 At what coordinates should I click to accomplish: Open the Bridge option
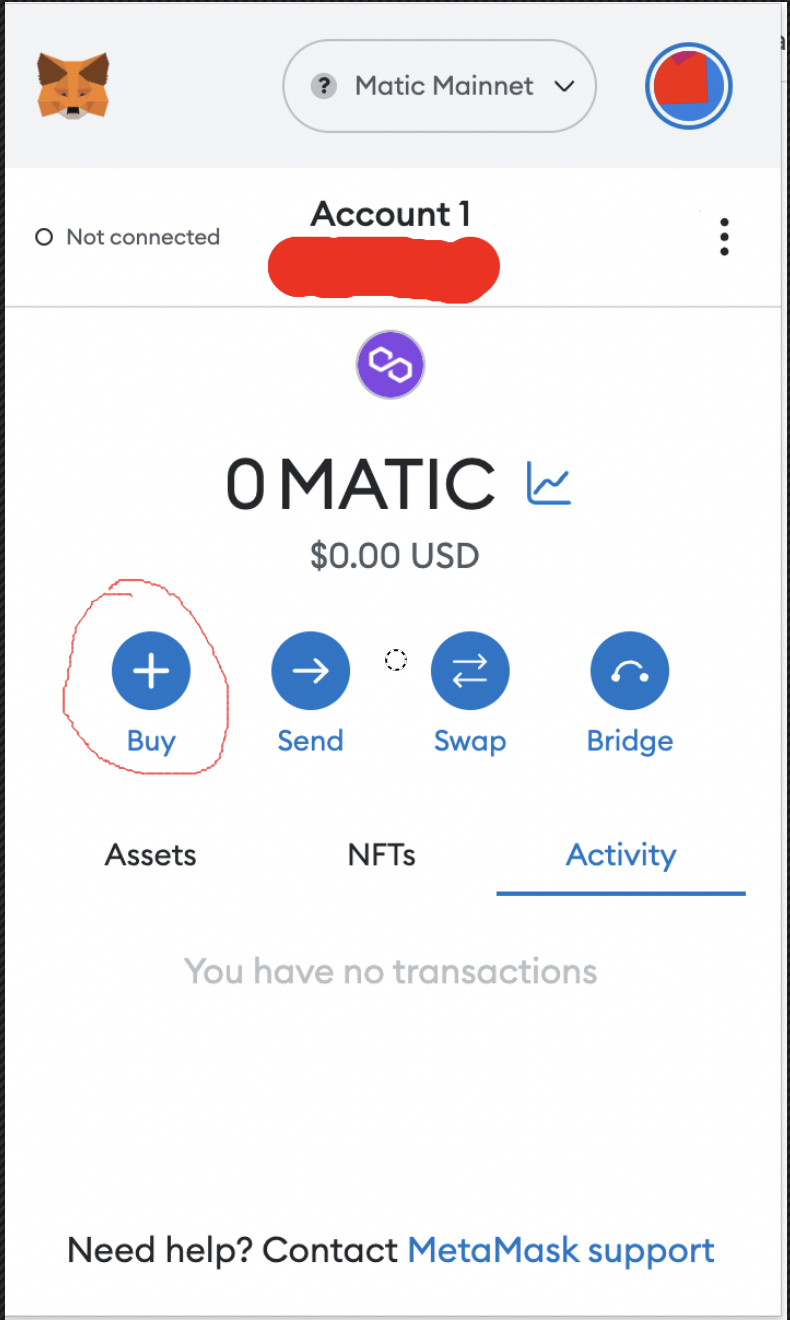630,671
